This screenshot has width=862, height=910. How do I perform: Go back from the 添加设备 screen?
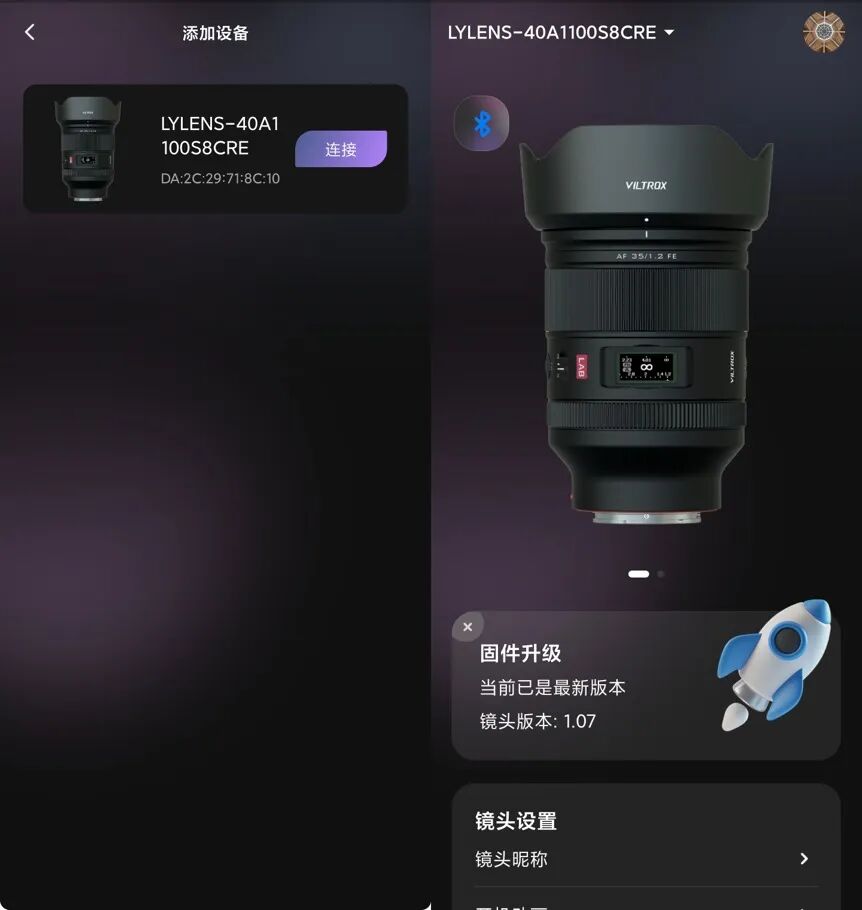30,32
